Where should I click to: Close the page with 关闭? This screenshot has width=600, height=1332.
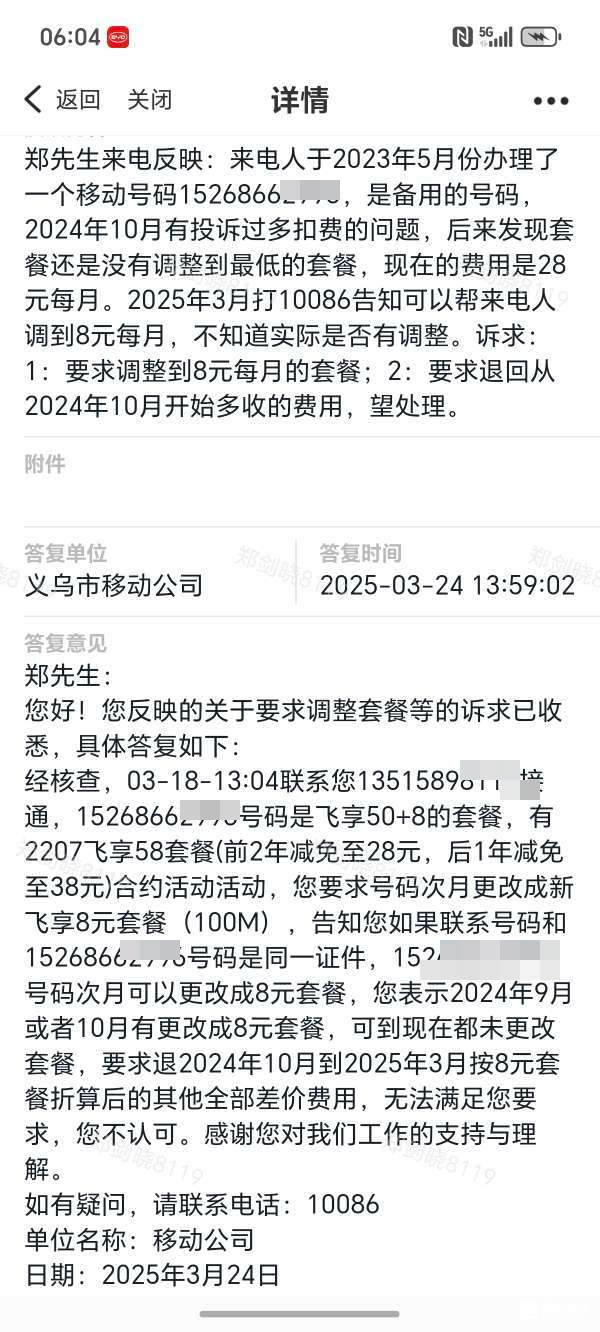150,99
